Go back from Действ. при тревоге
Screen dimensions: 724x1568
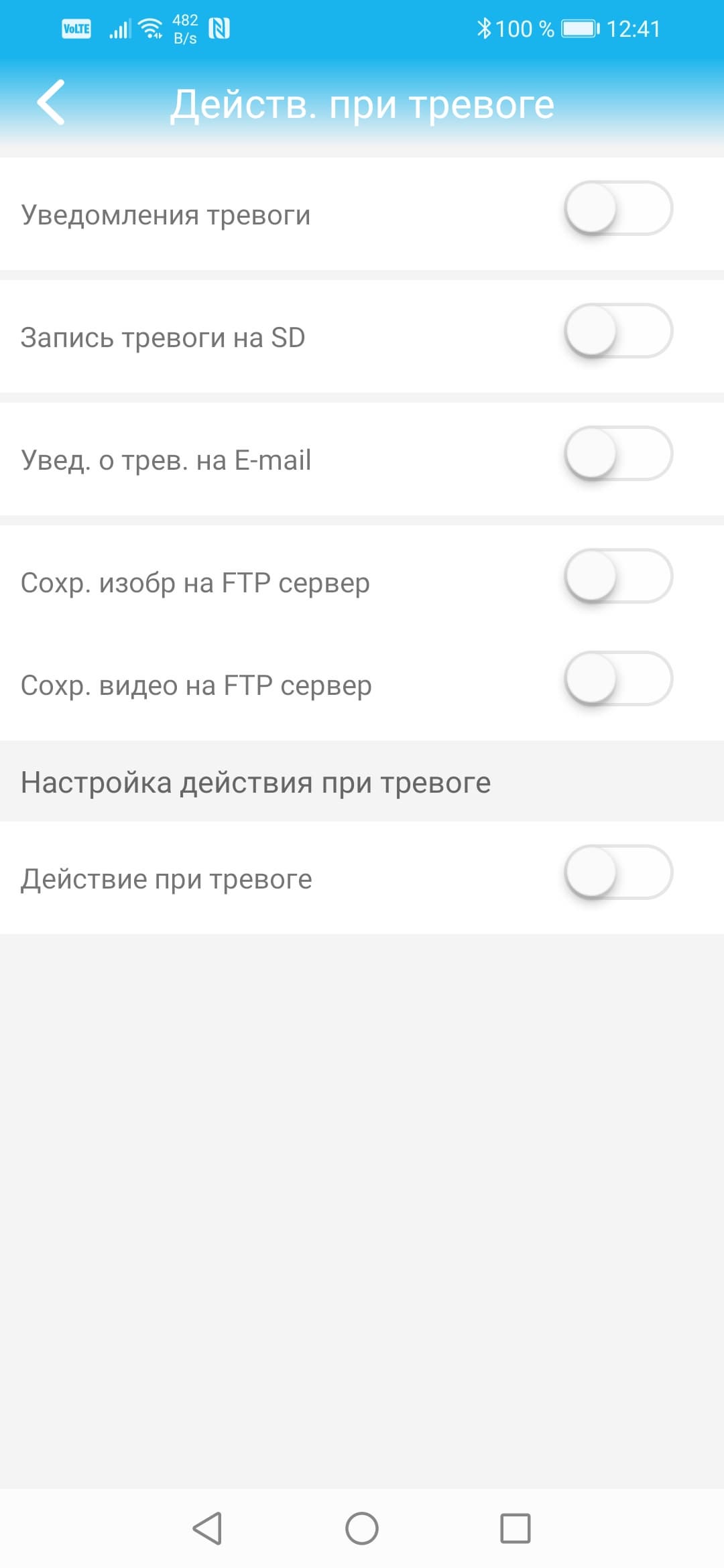pos(51,103)
